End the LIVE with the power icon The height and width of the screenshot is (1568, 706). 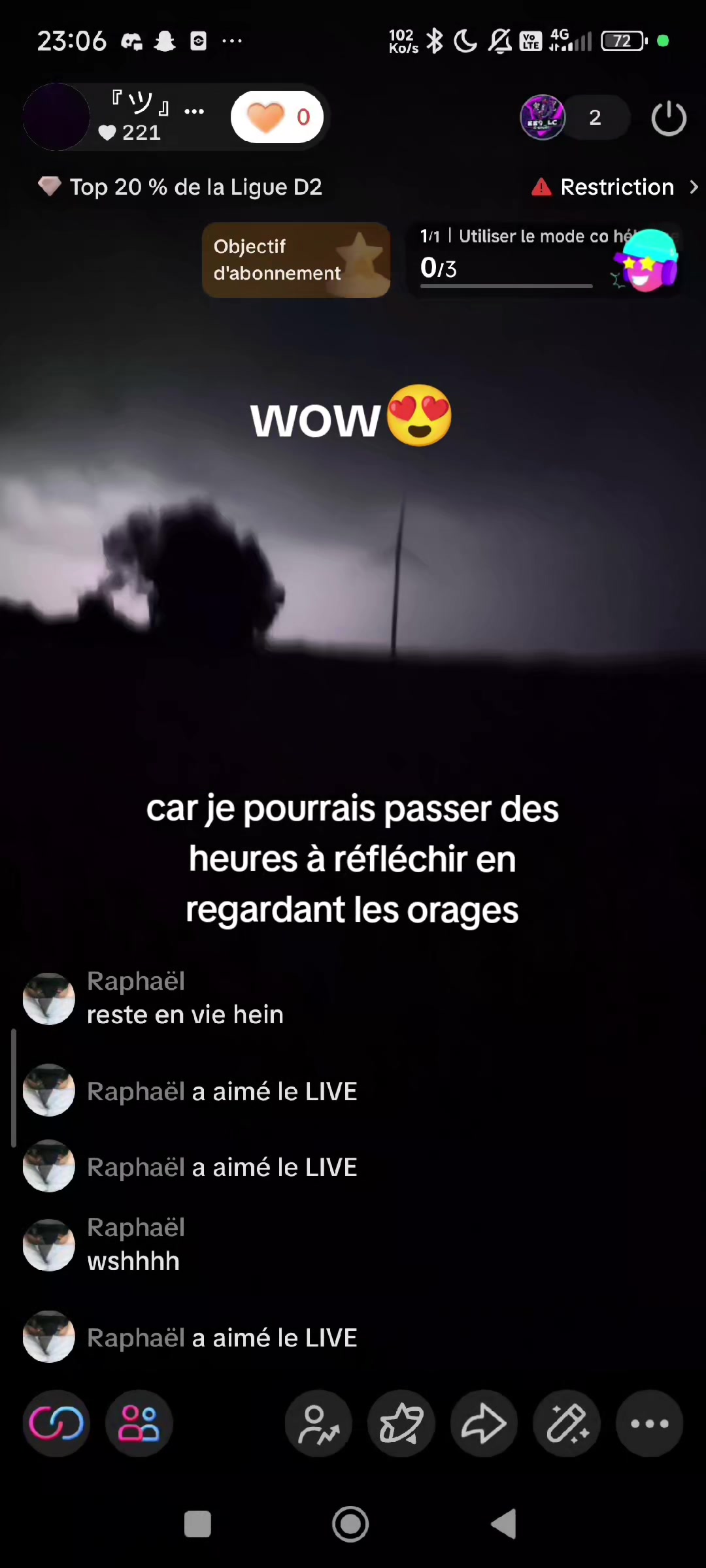(x=668, y=118)
